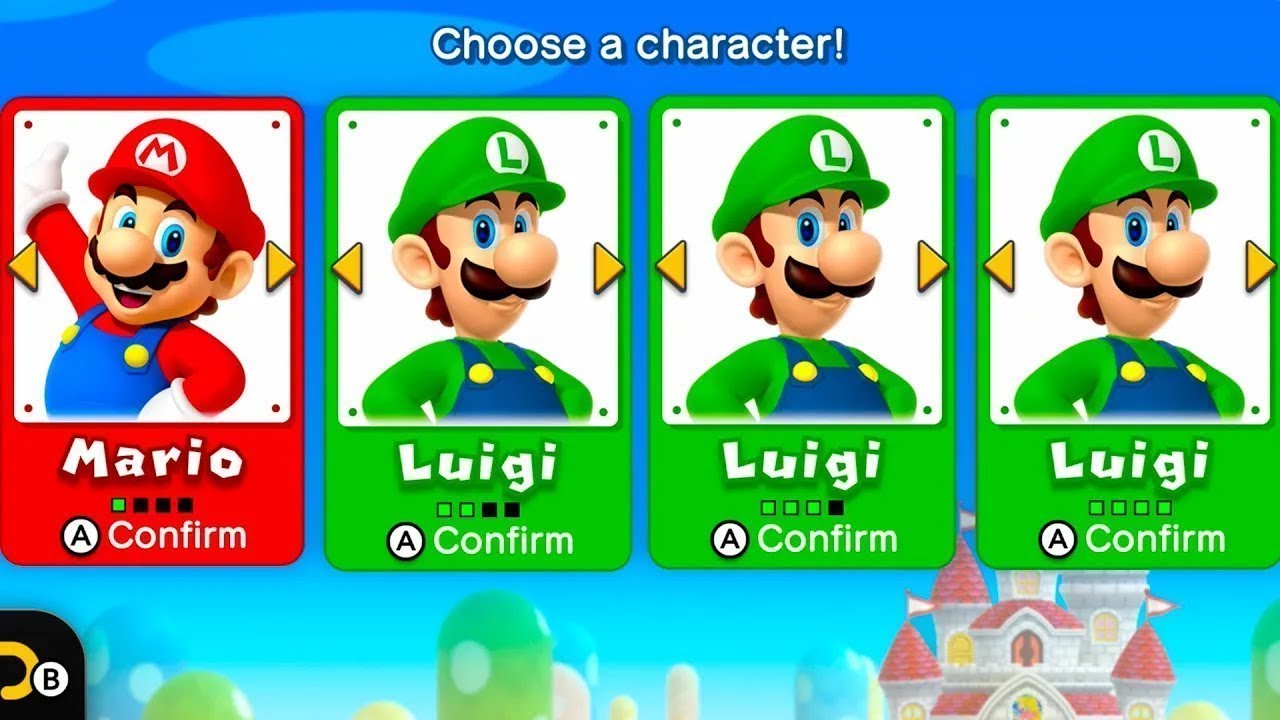Confirm Luigi for player three
The width and height of the screenshot is (1280, 720).
pyautogui.click(x=804, y=540)
